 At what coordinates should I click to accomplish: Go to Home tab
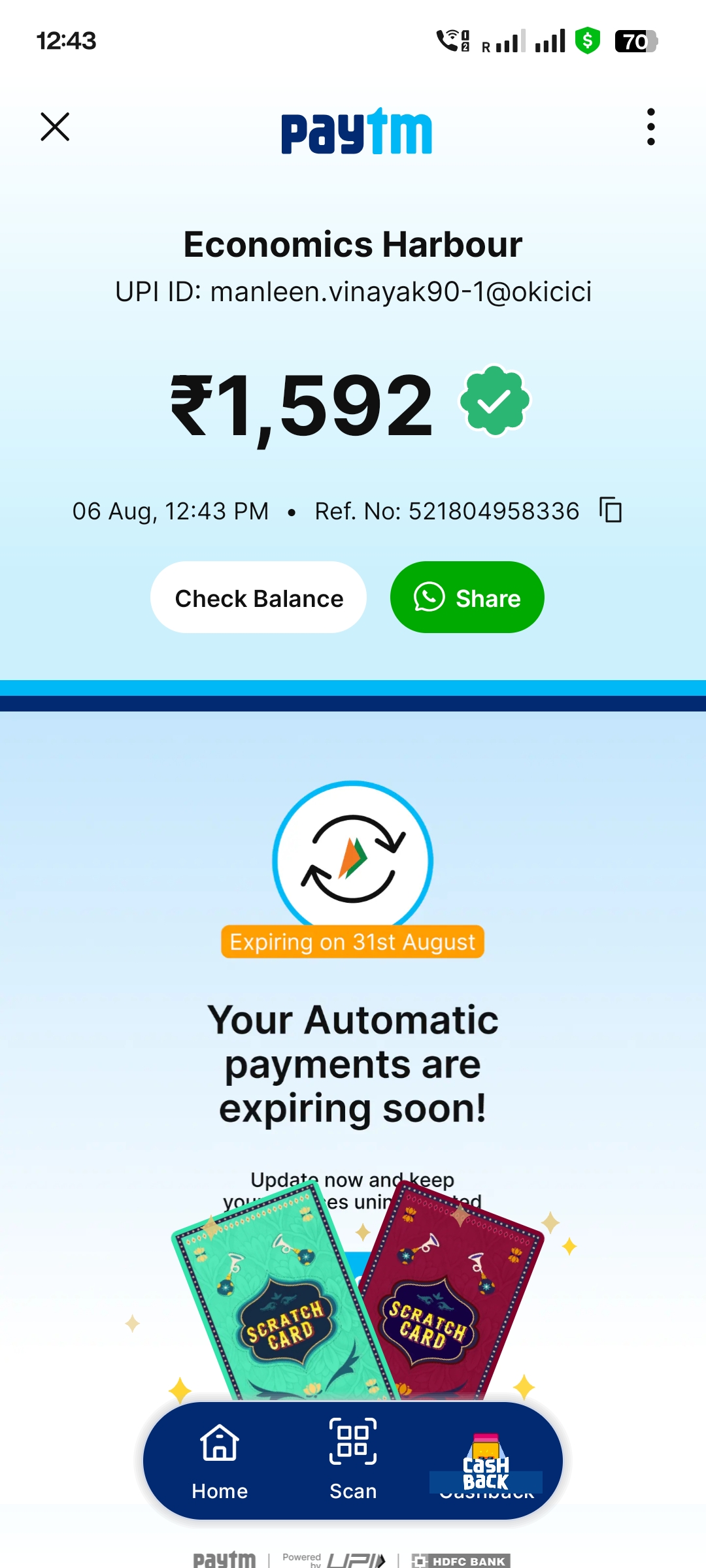pyautogui.click(x=220, y=1460)
